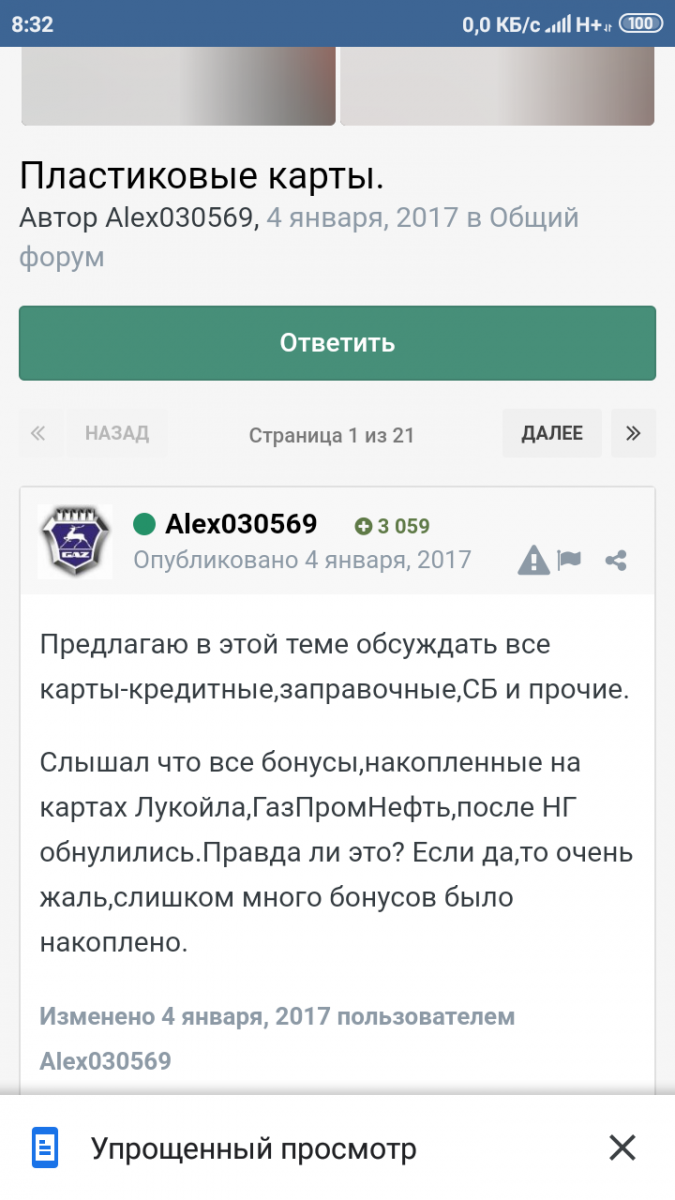675x1200 pixels.
Task: Dismiss the Упрощенный просмотр banner
Action: pos(622,1148)
